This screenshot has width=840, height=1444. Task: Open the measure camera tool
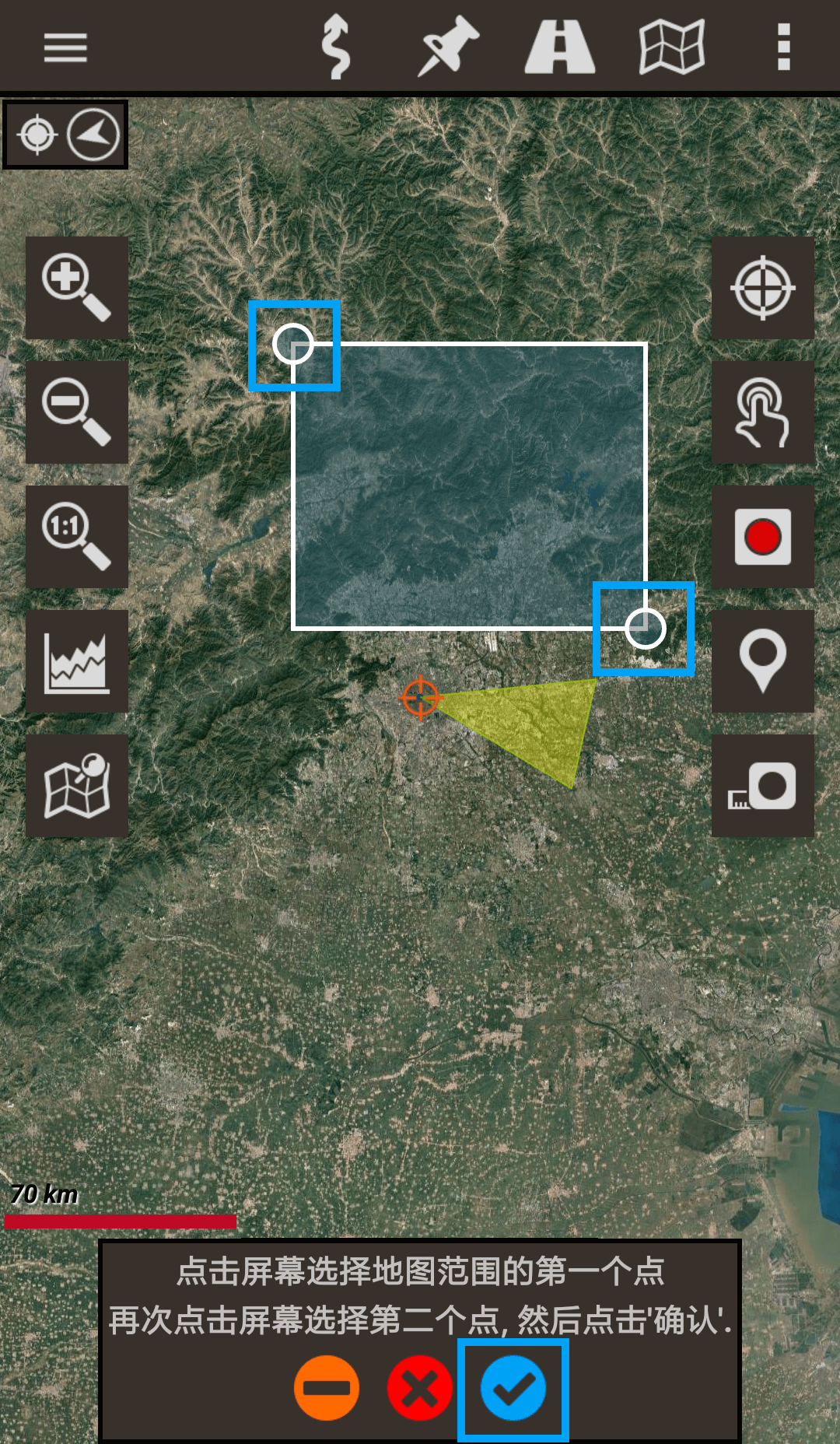[x=763, y=786]
